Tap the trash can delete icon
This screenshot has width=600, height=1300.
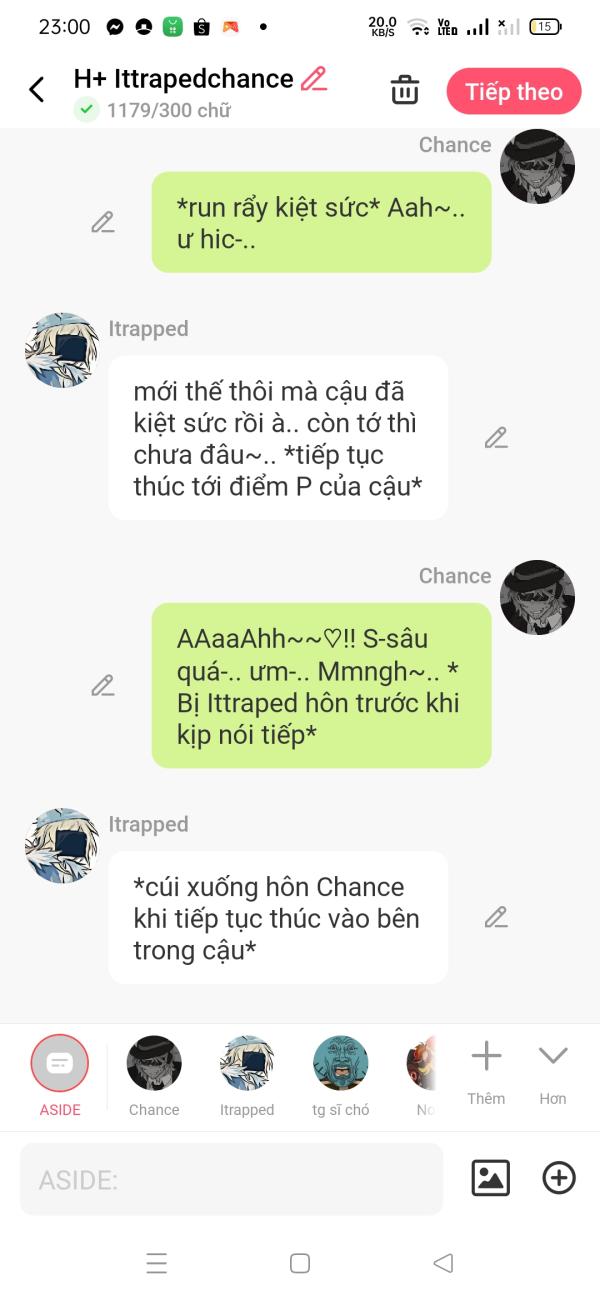[x=405, y=90]
